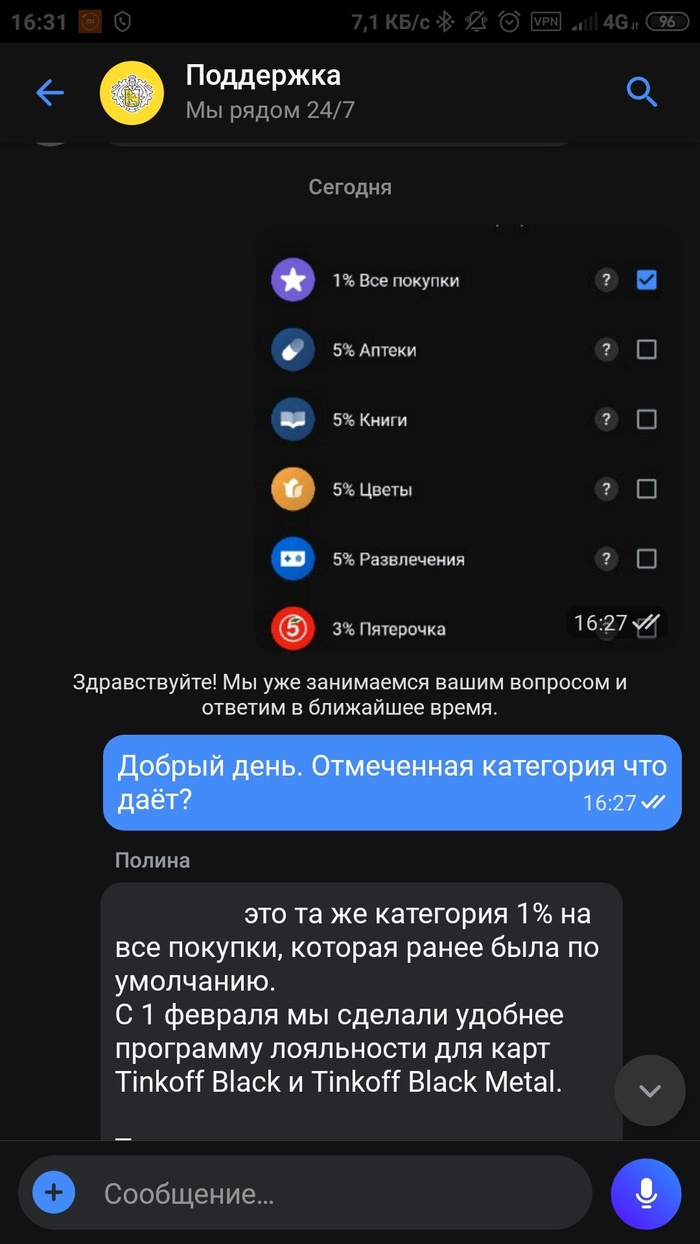Record a voice message with microphone
This screenshot has width=700, height=1244.
click(x=646, y=1193)
